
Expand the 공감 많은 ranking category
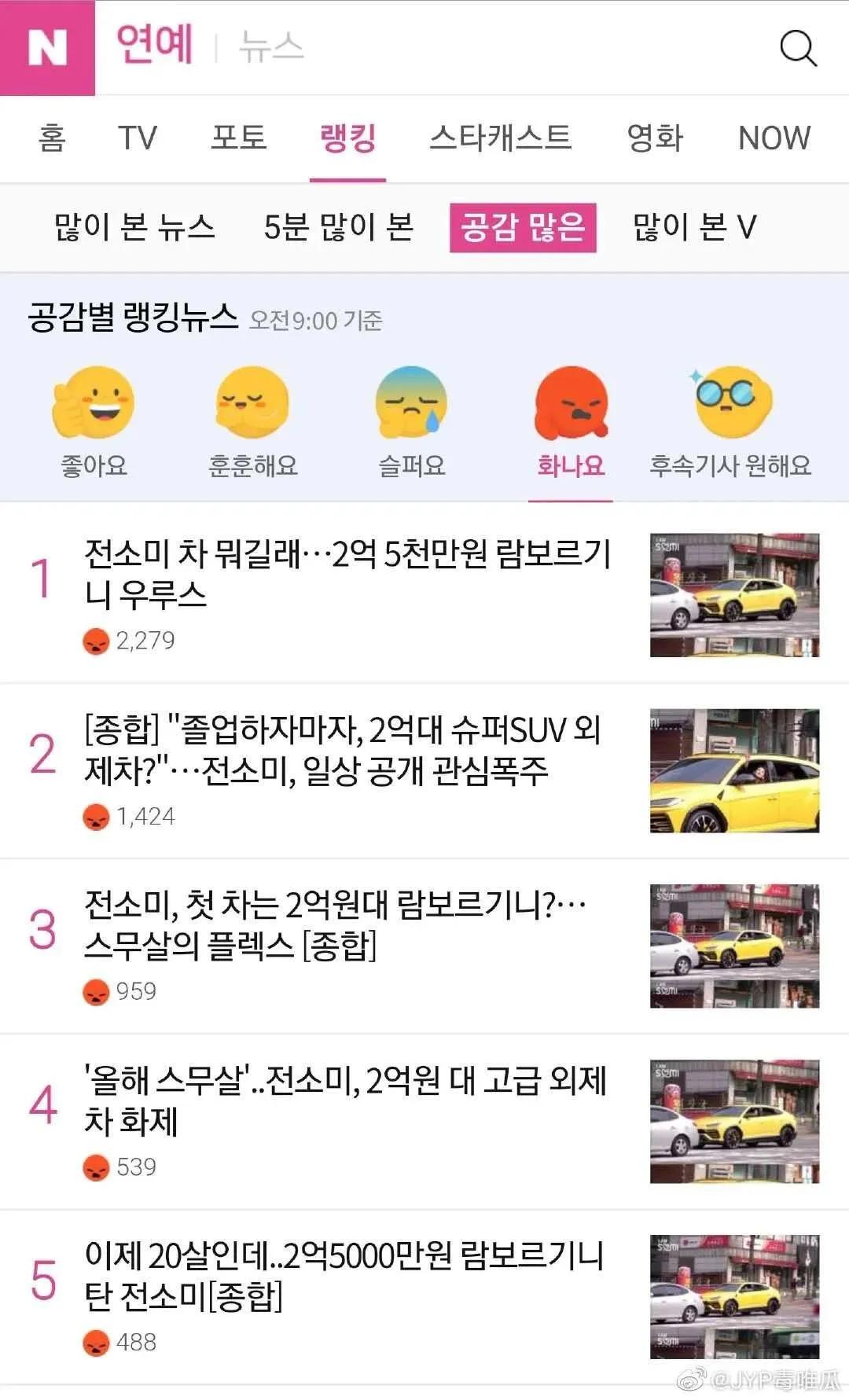(522, 229)
